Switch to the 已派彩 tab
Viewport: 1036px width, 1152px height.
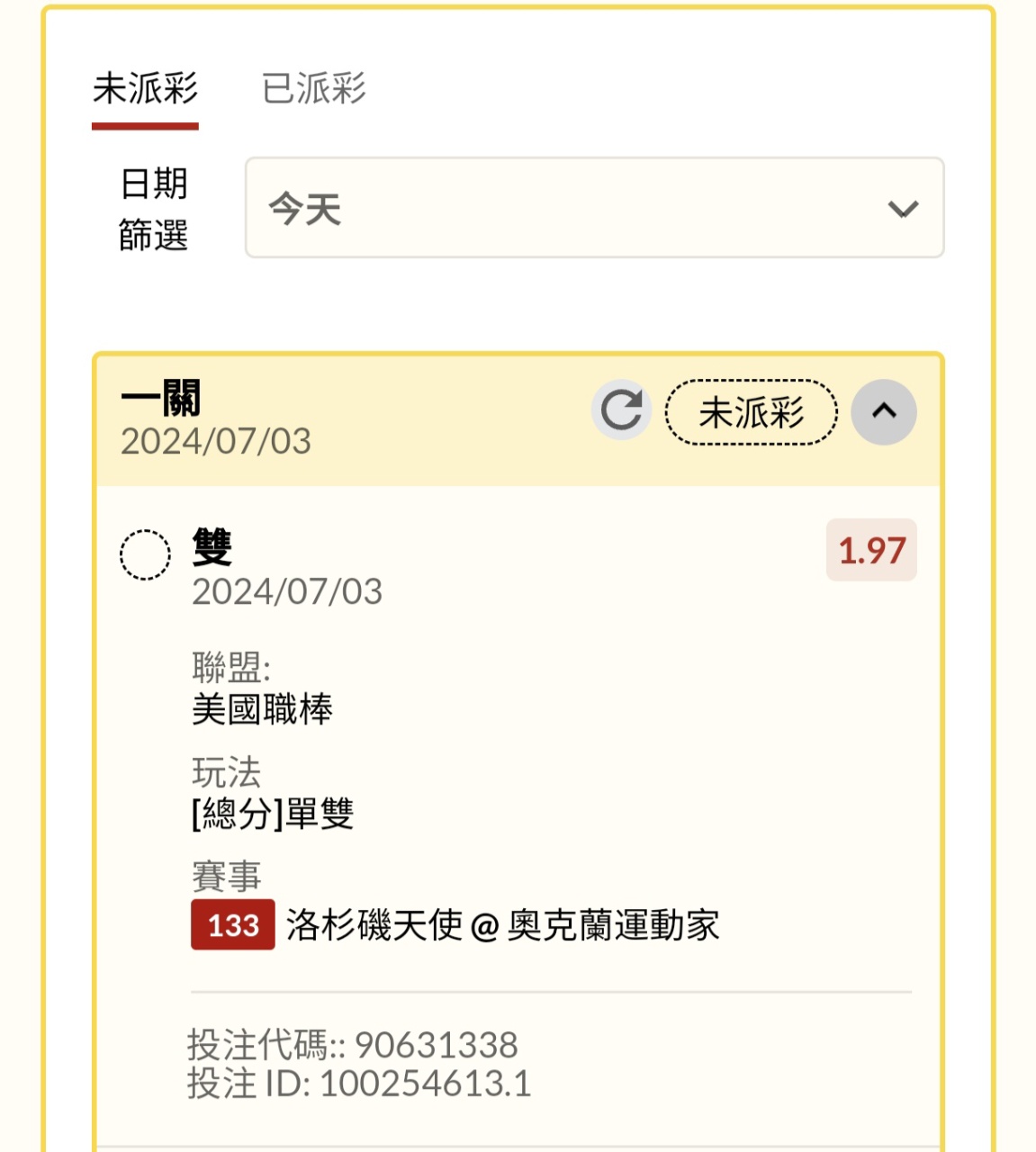click(313, 89)
